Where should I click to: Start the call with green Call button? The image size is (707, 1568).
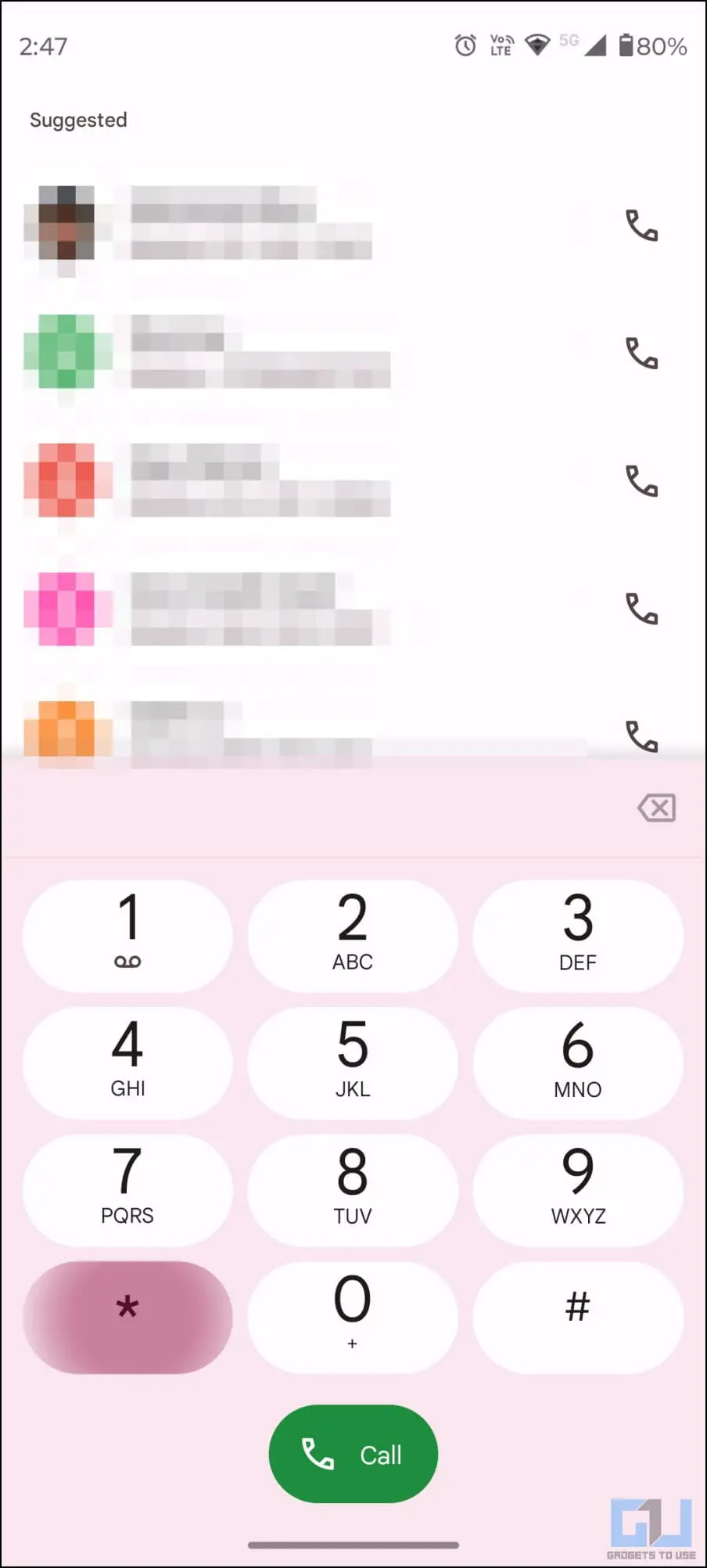click(353, 1454)
